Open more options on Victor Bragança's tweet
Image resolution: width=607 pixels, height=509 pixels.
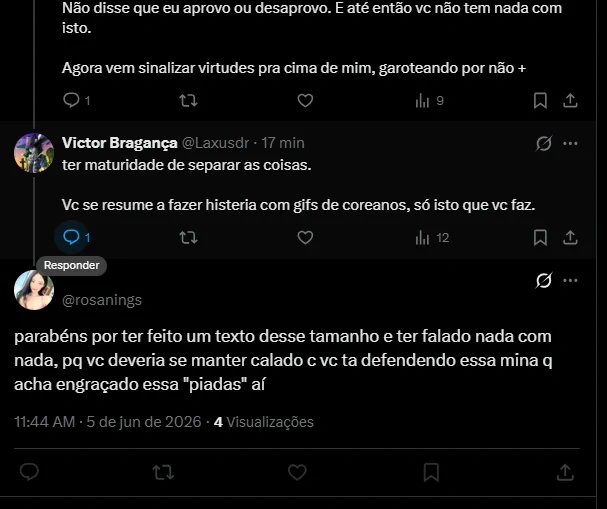click(570, 143)
